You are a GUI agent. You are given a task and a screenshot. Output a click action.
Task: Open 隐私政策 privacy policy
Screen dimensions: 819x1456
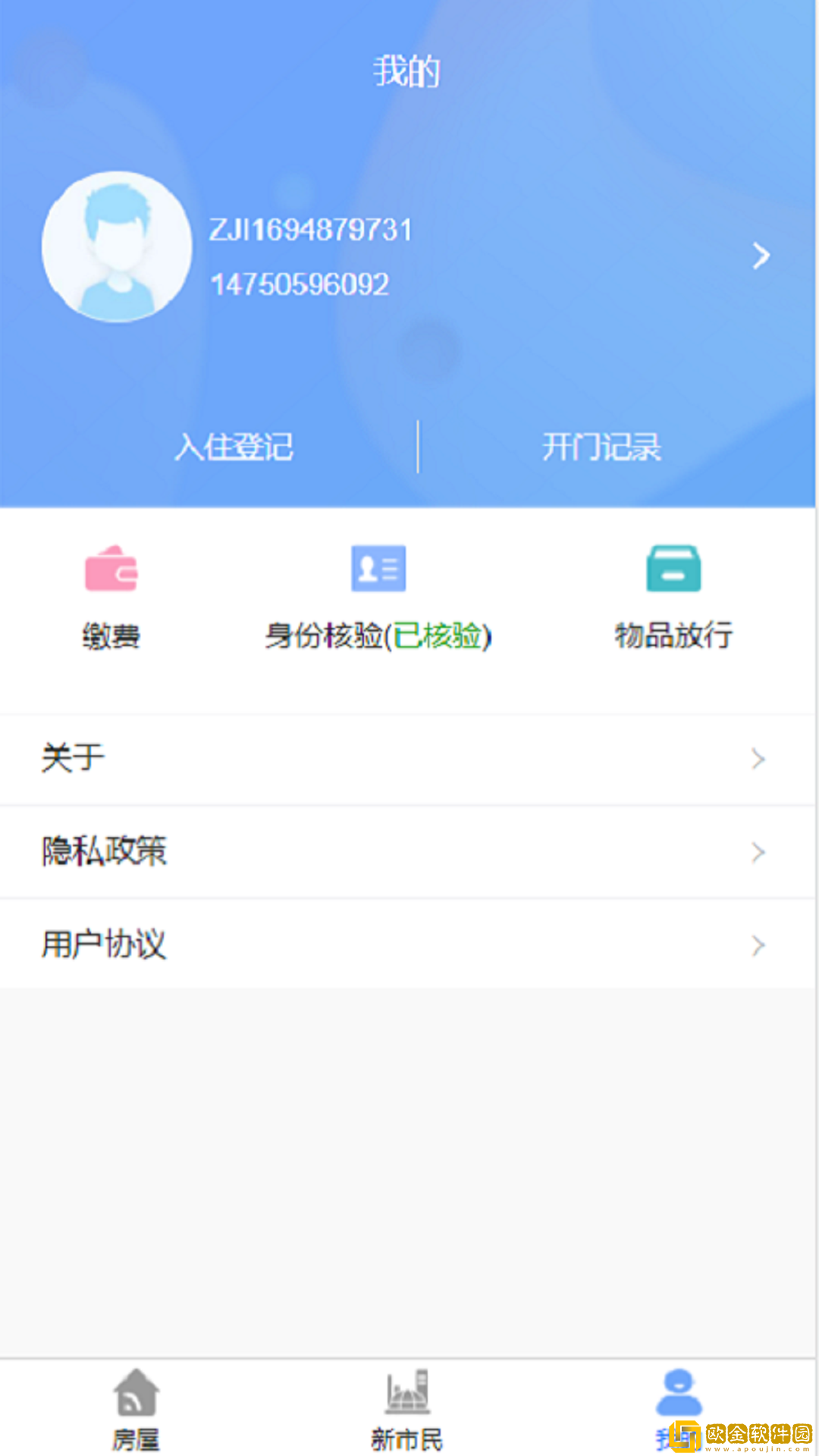tap(408, 852)
